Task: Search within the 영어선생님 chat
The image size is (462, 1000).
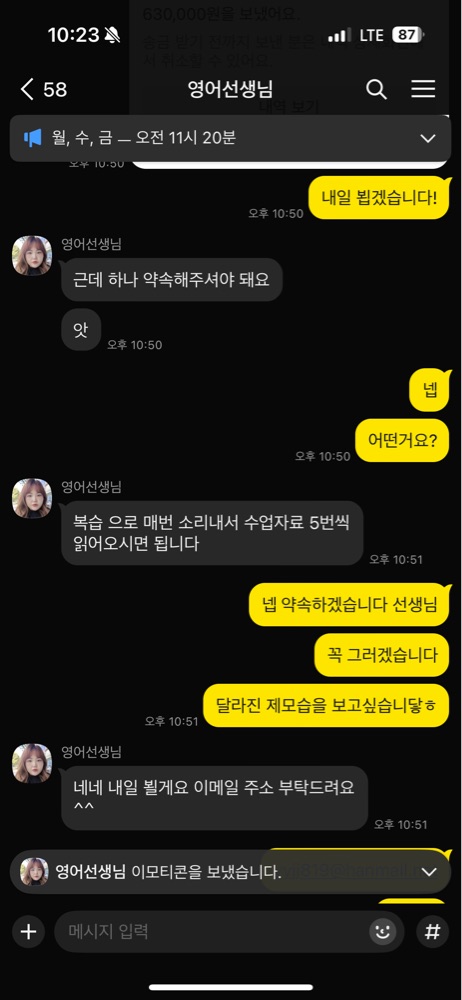Action: [x=376, y=89]
